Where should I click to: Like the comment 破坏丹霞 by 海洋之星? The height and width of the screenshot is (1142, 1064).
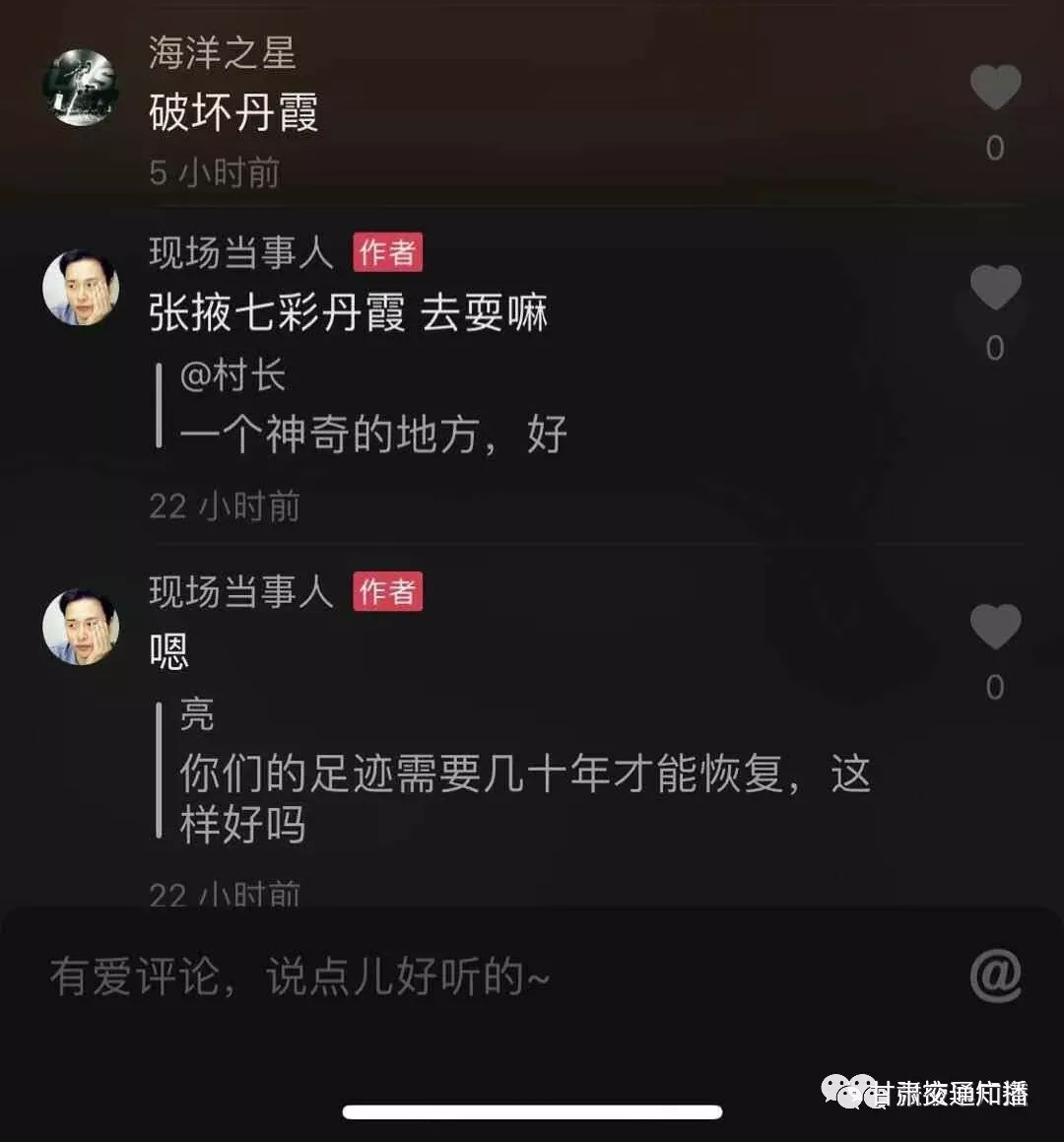(x=995, y=88)
